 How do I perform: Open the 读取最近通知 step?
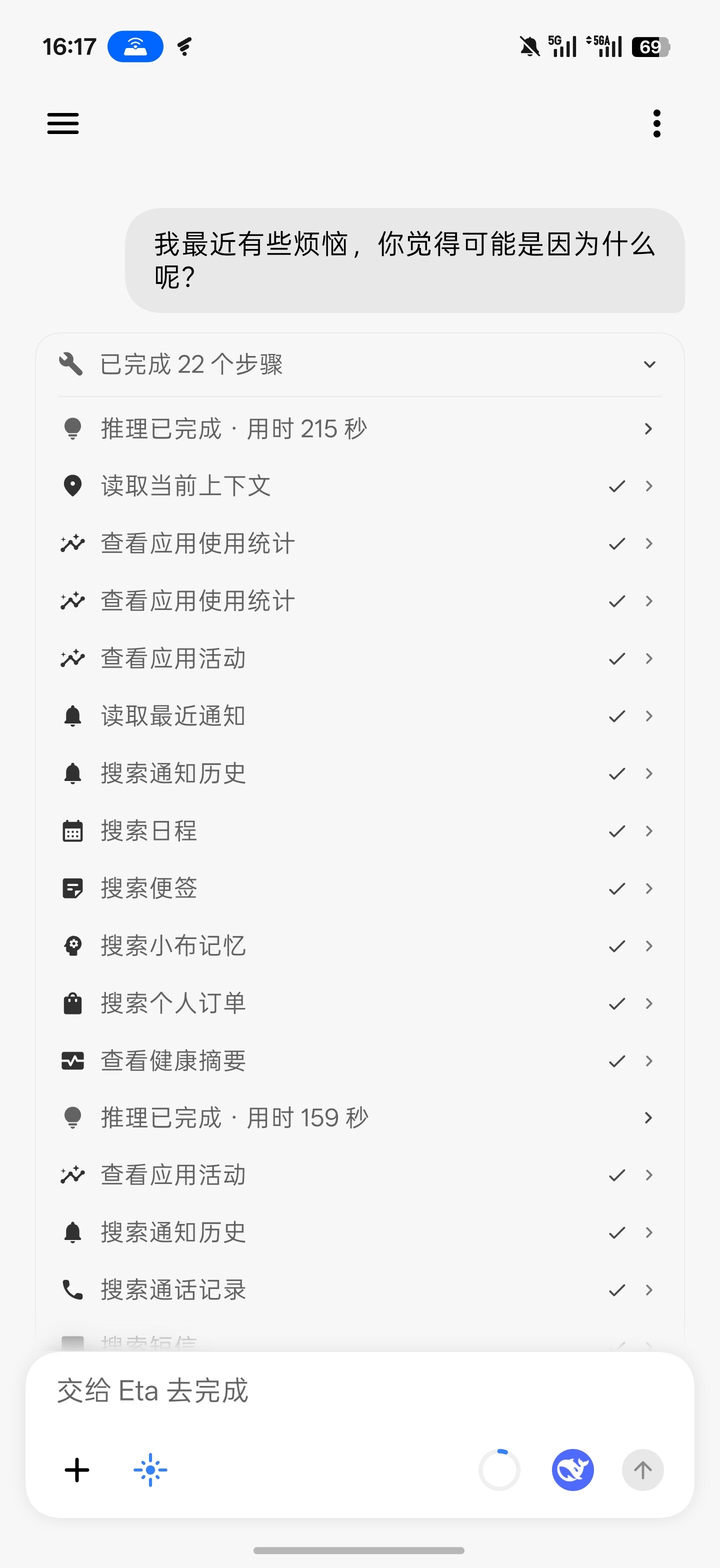(359, 716)
